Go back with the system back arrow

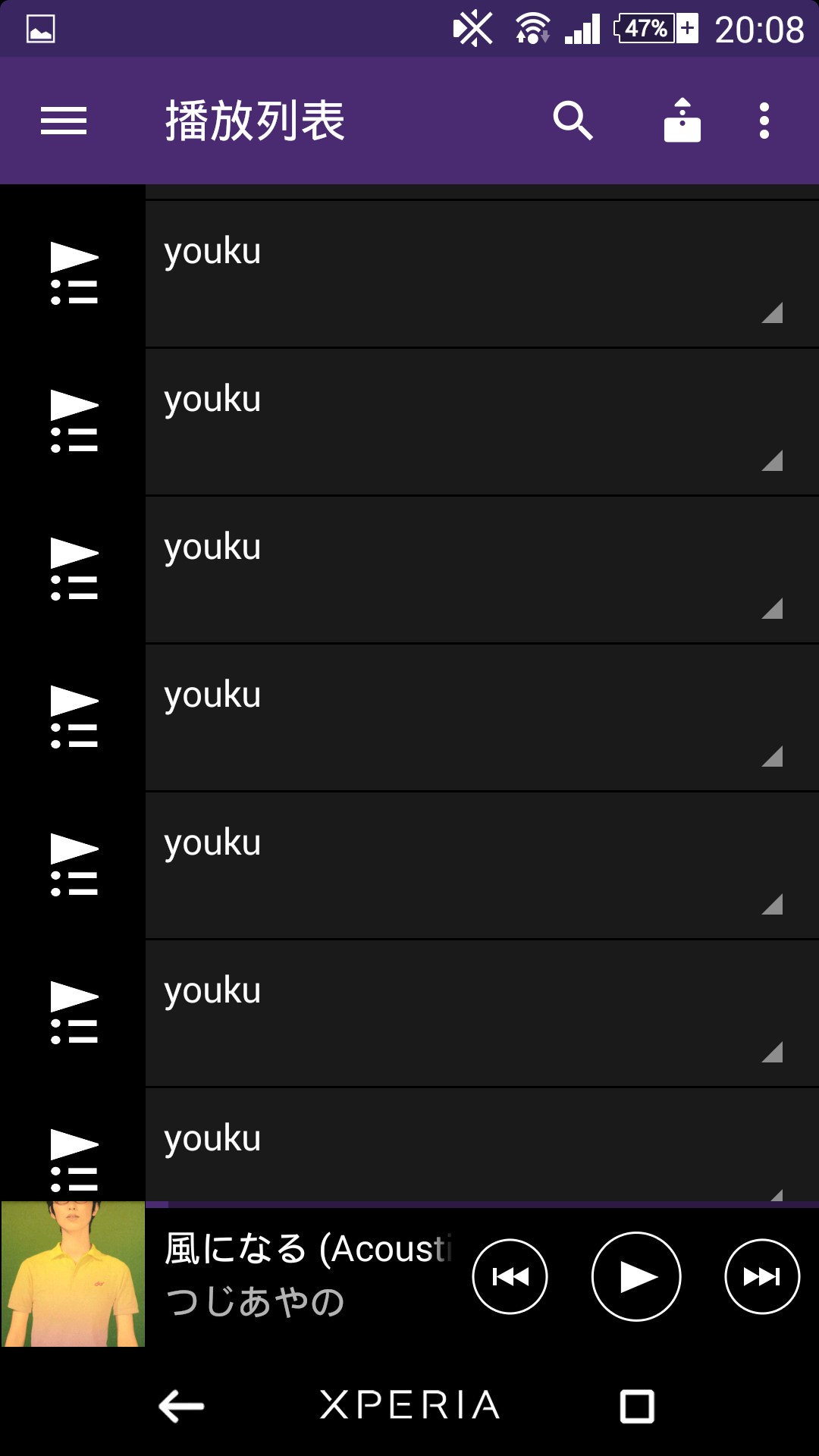click(x=182, y=1406)
